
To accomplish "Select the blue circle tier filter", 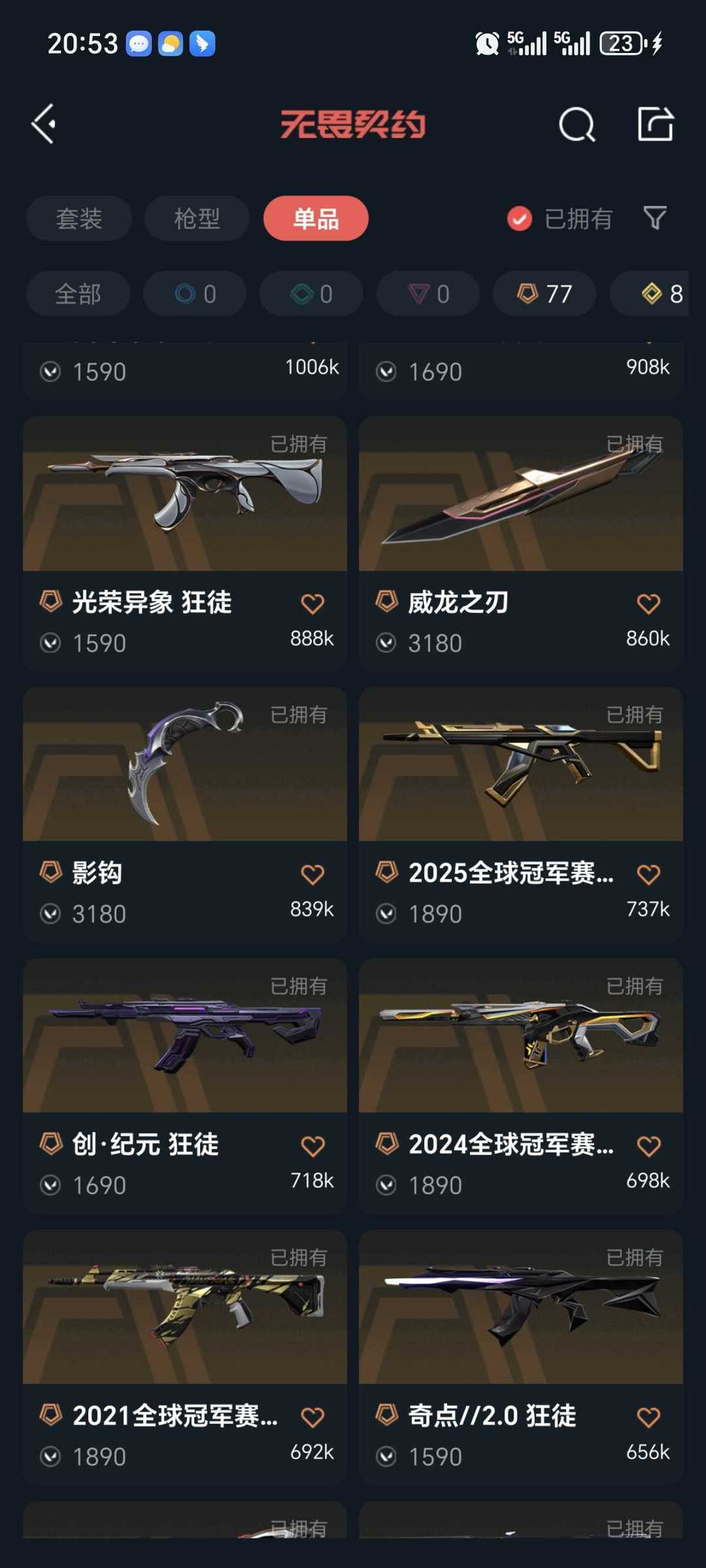I will pyautogui.click(x=194, y=294).
